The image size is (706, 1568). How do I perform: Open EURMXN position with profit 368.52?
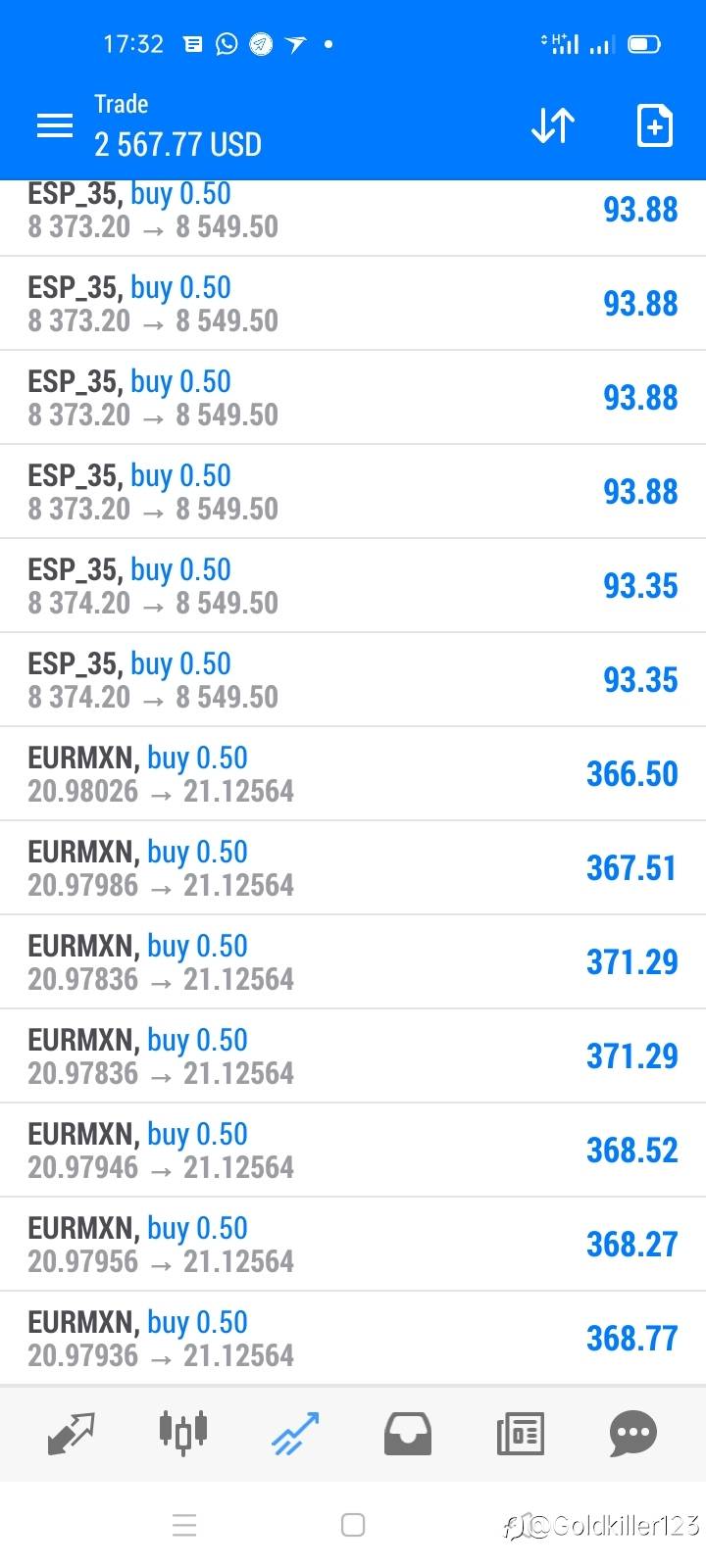[353, 1151]
